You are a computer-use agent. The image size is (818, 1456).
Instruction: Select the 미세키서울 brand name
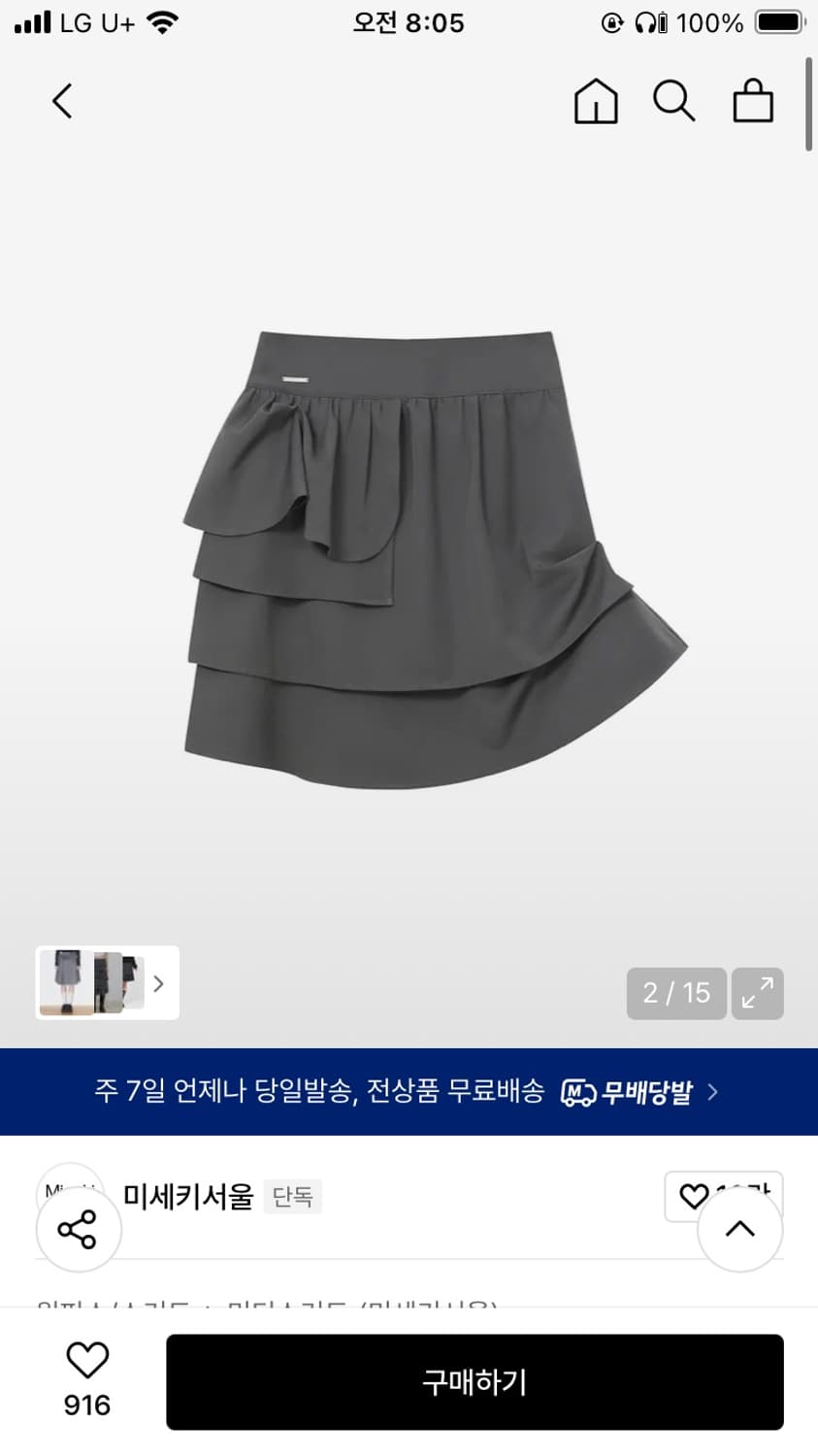187,1197
